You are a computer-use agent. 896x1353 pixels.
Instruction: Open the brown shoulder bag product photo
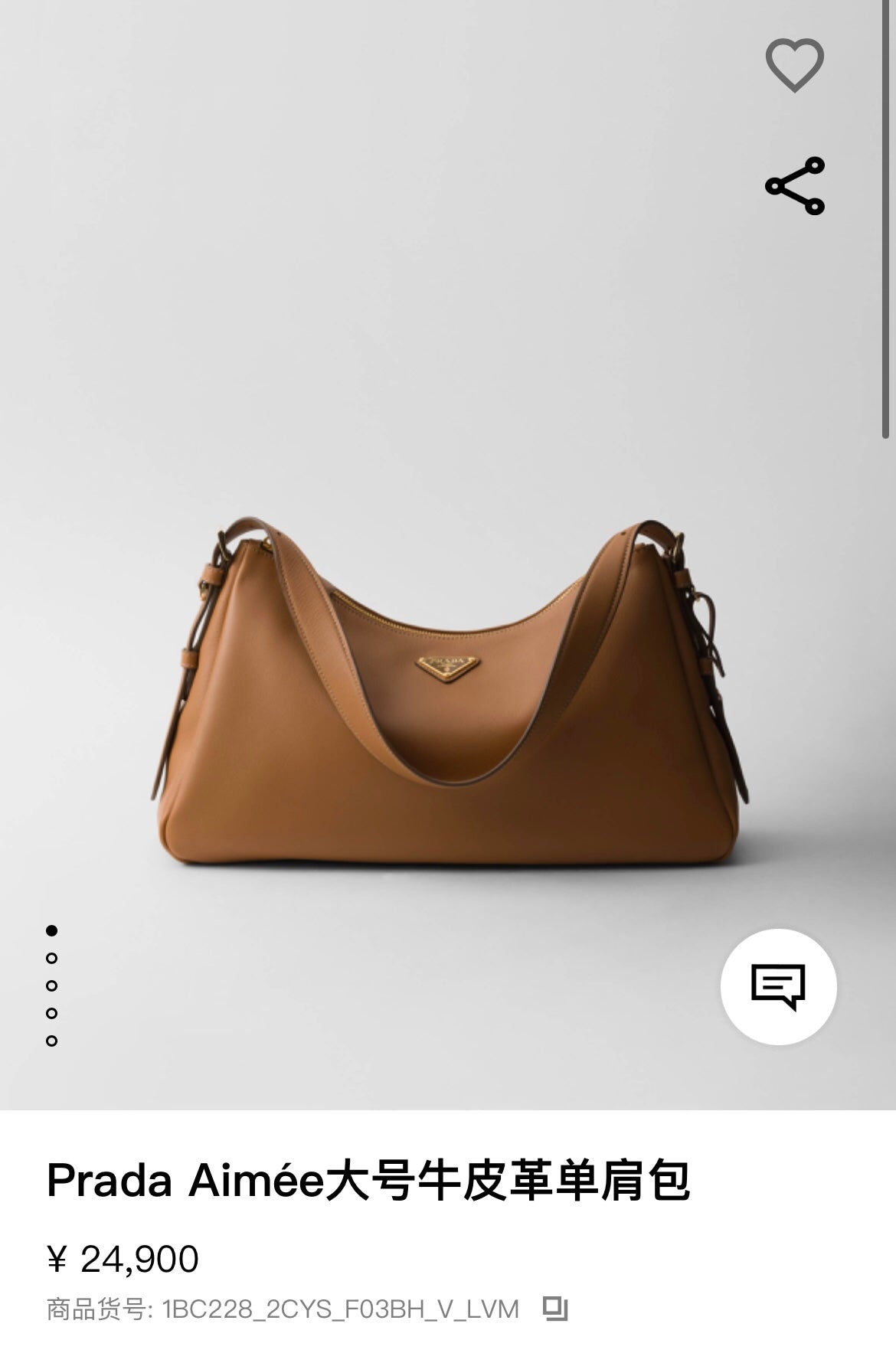pyautogui.click(x=450, y=689)
